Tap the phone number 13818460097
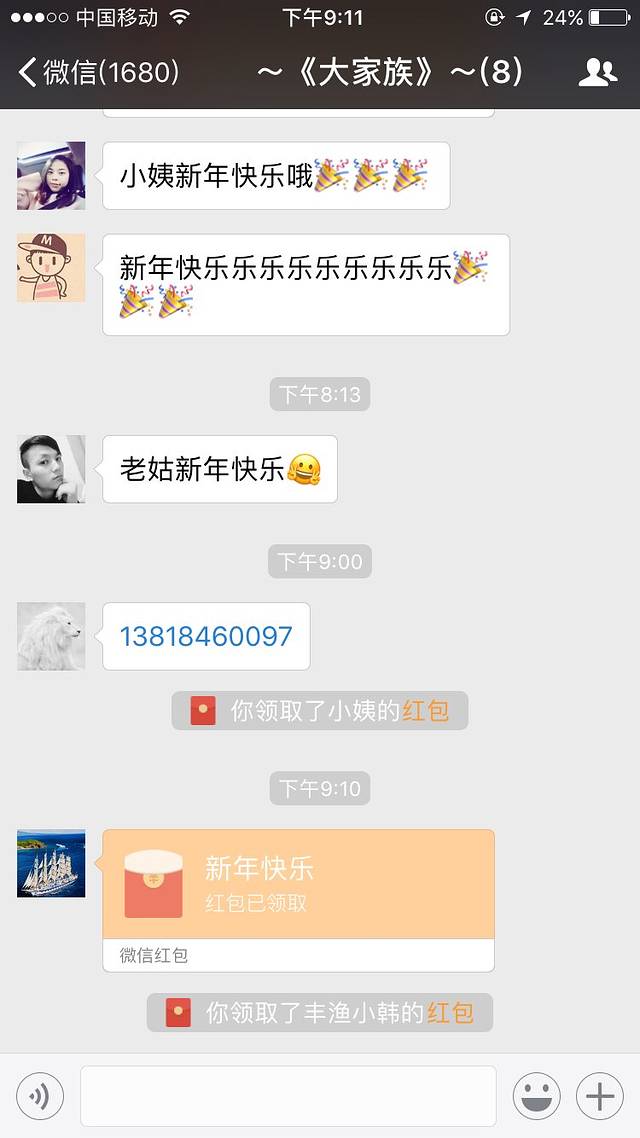 click(x=206, y=636)
